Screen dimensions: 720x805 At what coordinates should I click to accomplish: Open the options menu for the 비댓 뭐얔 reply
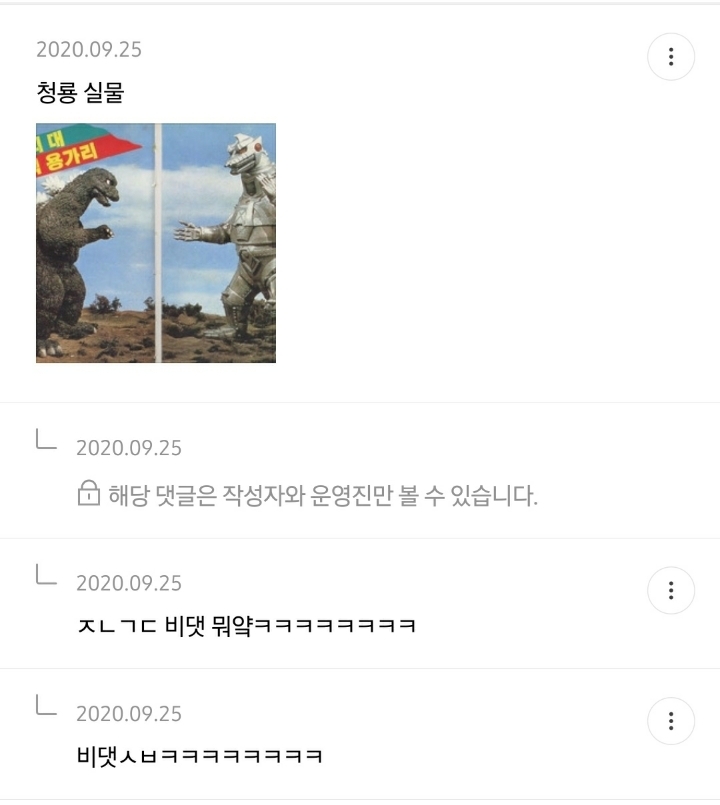(670, 590)
